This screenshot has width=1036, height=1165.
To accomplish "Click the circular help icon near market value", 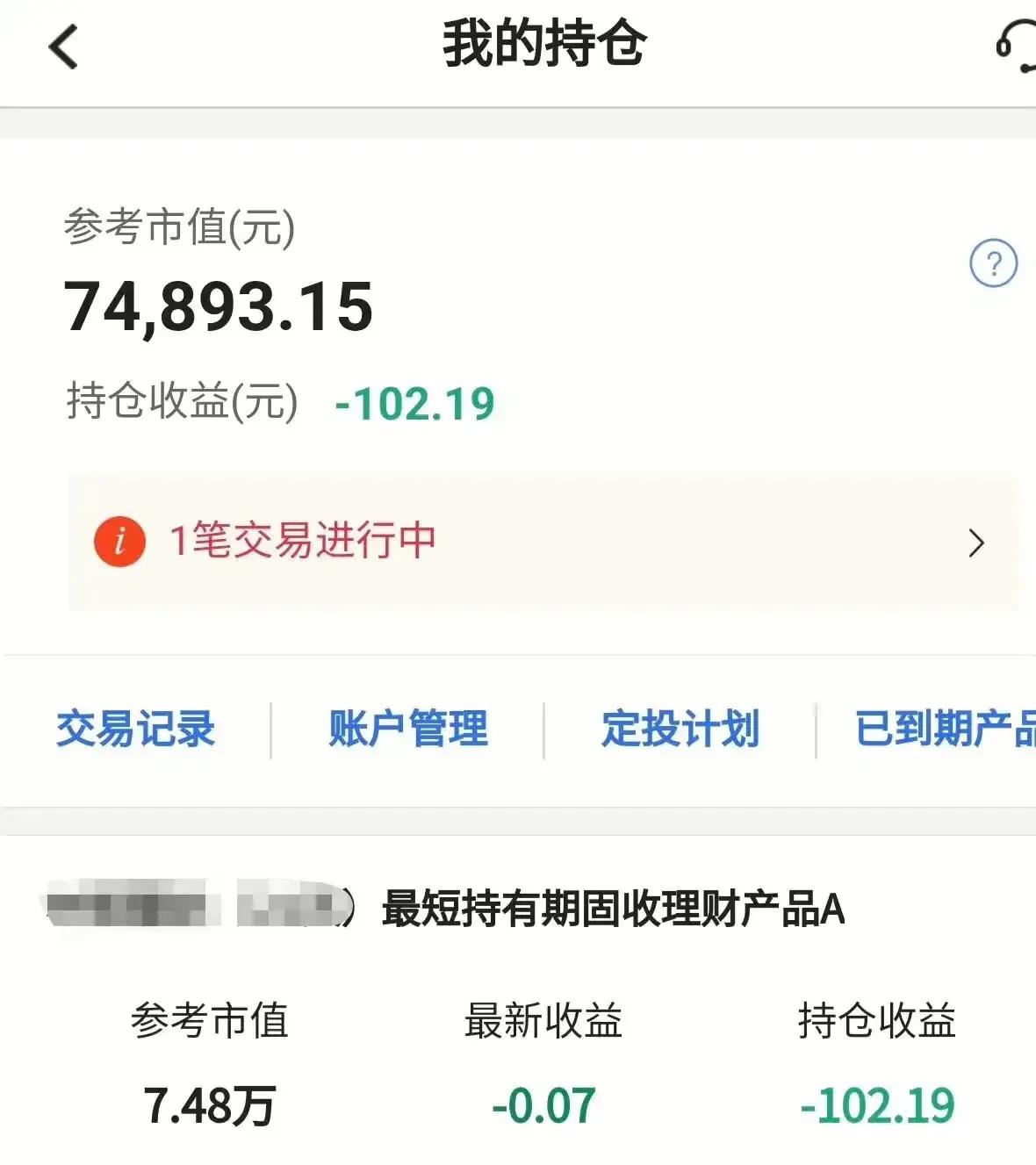I will coord(993,264).
